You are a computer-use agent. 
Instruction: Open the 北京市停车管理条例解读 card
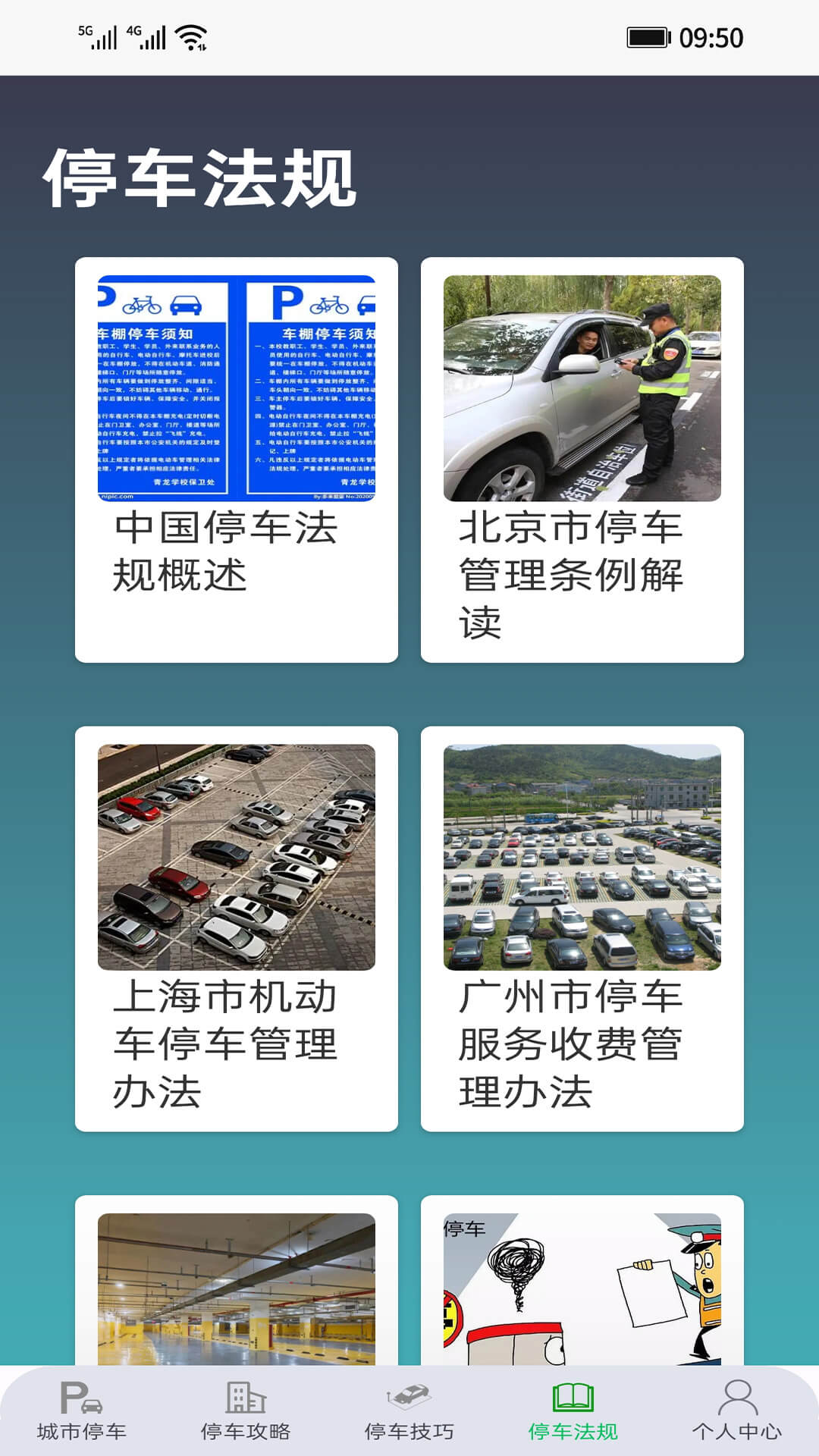(582, 460)
